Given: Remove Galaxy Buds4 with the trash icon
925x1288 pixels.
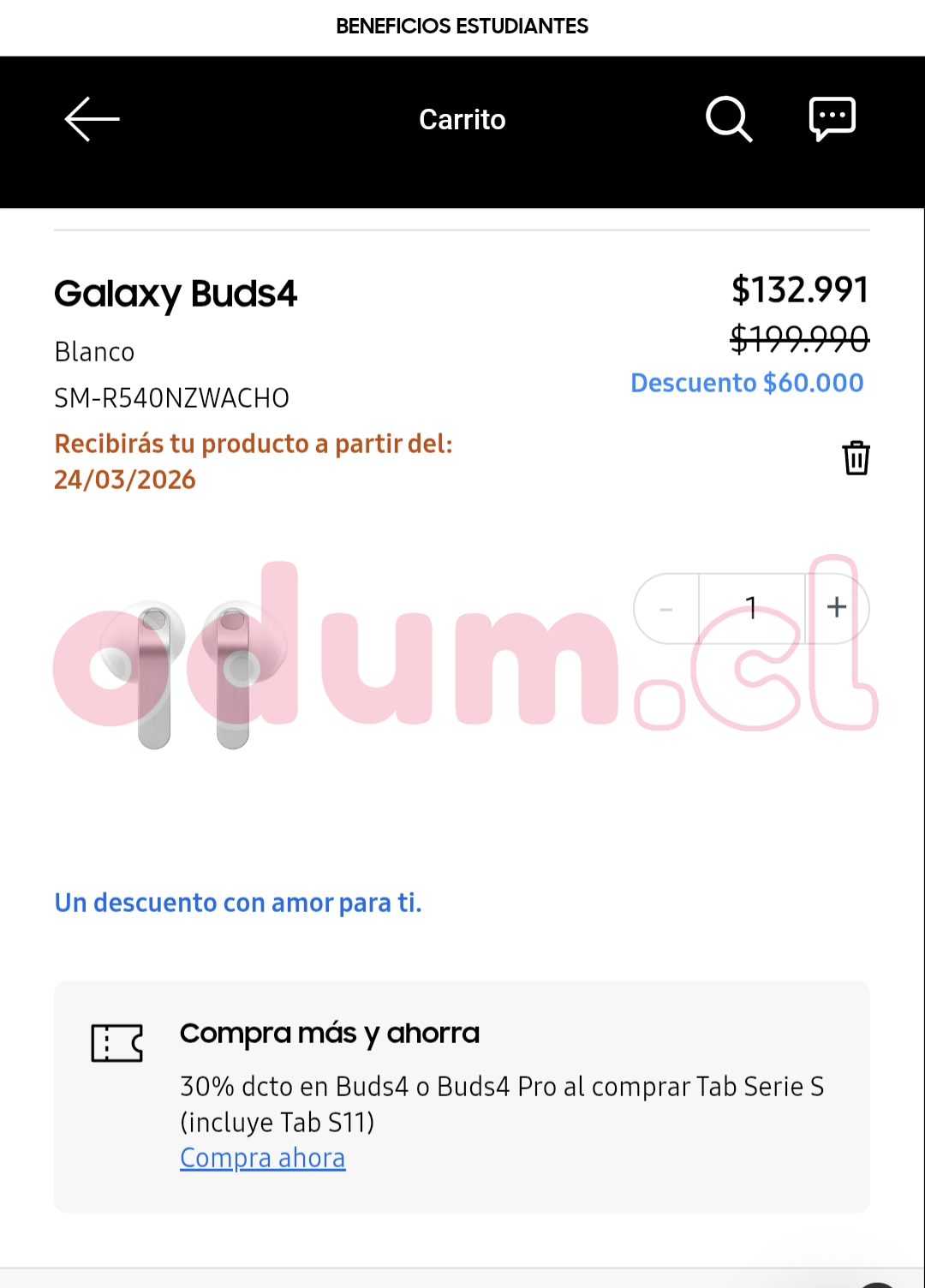Looking at the screenshot, I should coord(856,458).
